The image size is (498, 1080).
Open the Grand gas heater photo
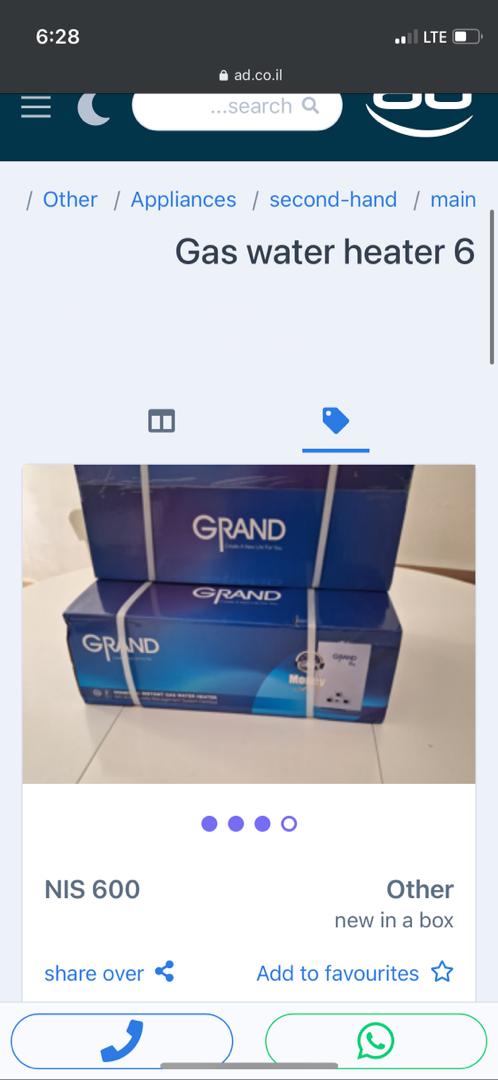(x=249, y=624)
